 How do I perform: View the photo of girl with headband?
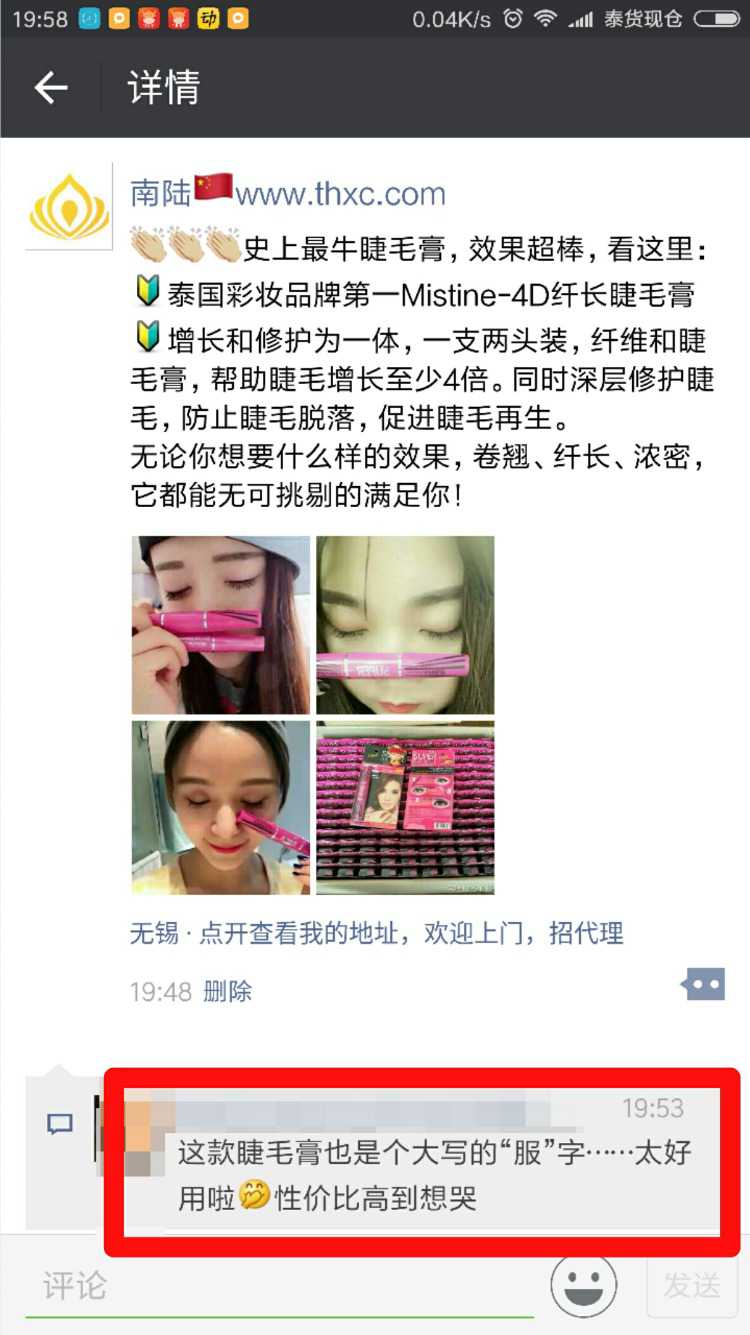[x=221, y=808]
